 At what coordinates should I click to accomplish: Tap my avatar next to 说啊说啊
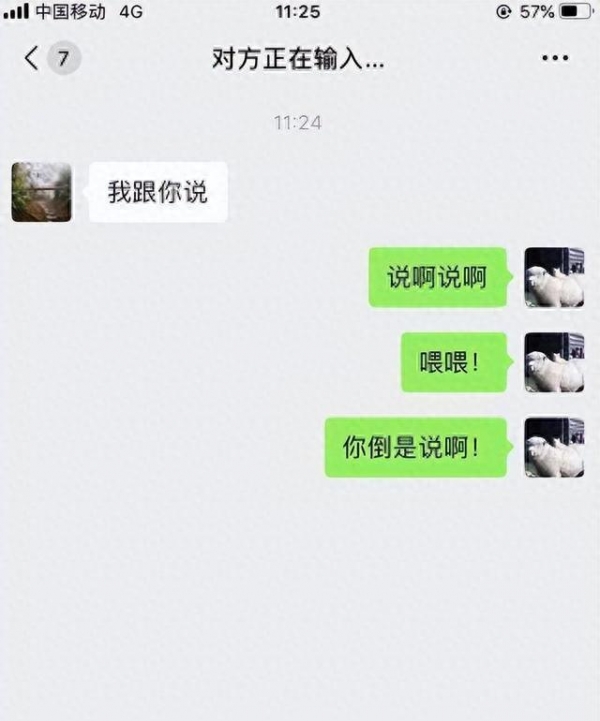click(554, 277)
